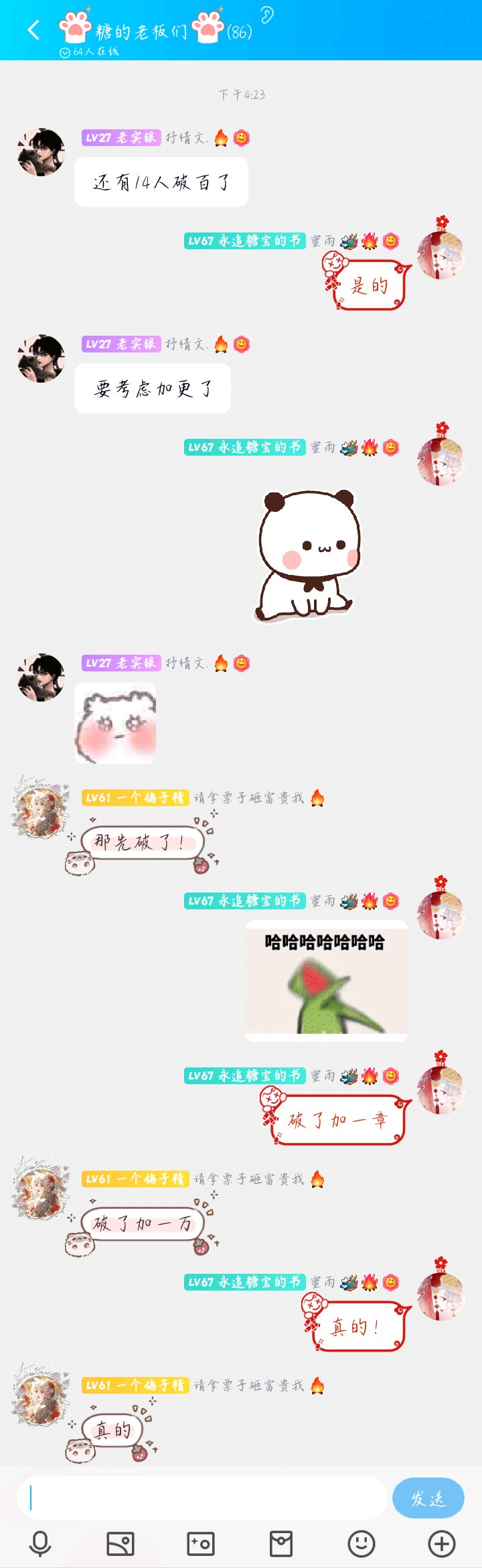Open the camera to take a photo

[201, 1544]
